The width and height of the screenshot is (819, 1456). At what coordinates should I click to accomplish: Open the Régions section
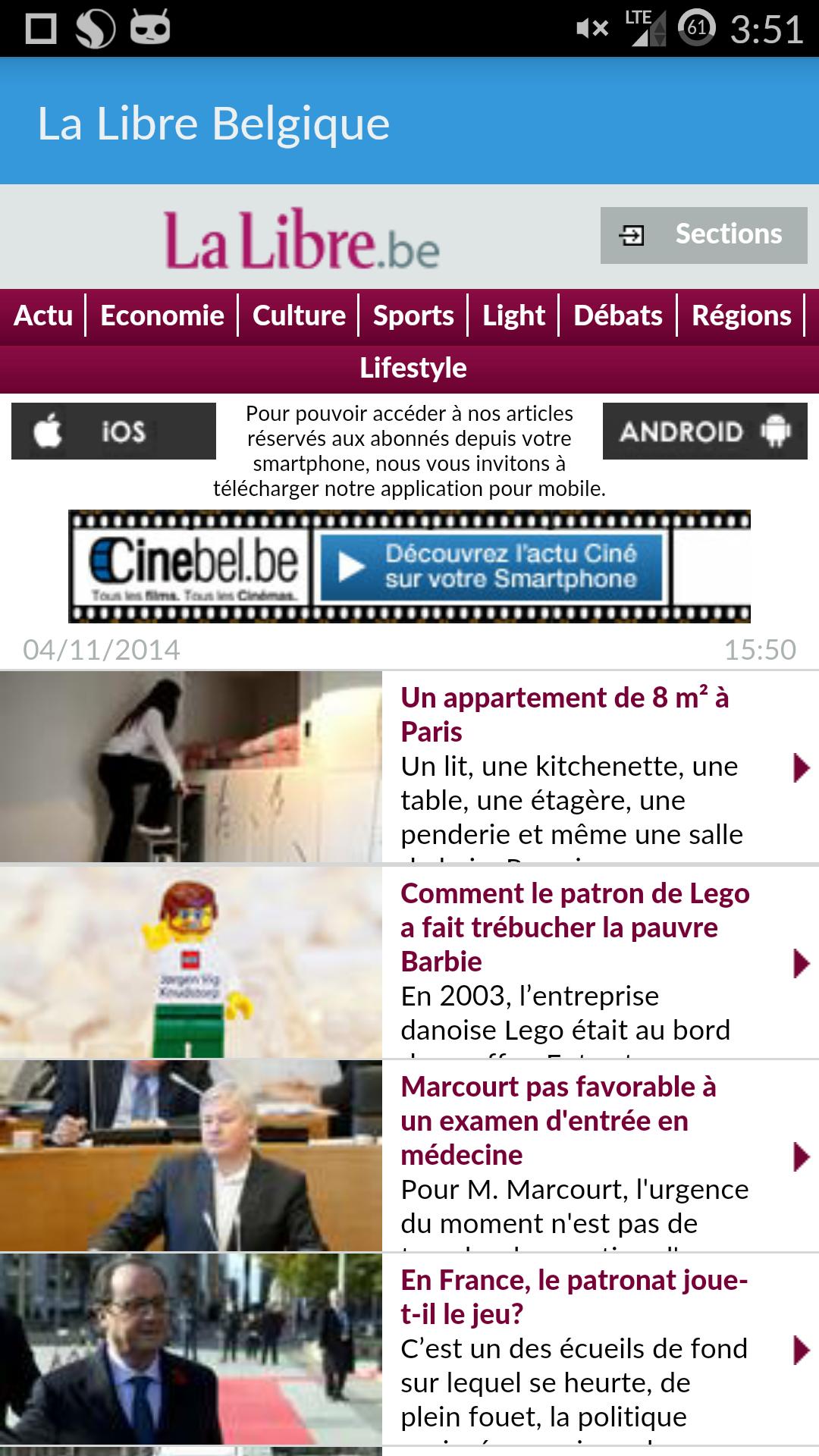coord(741,315)
